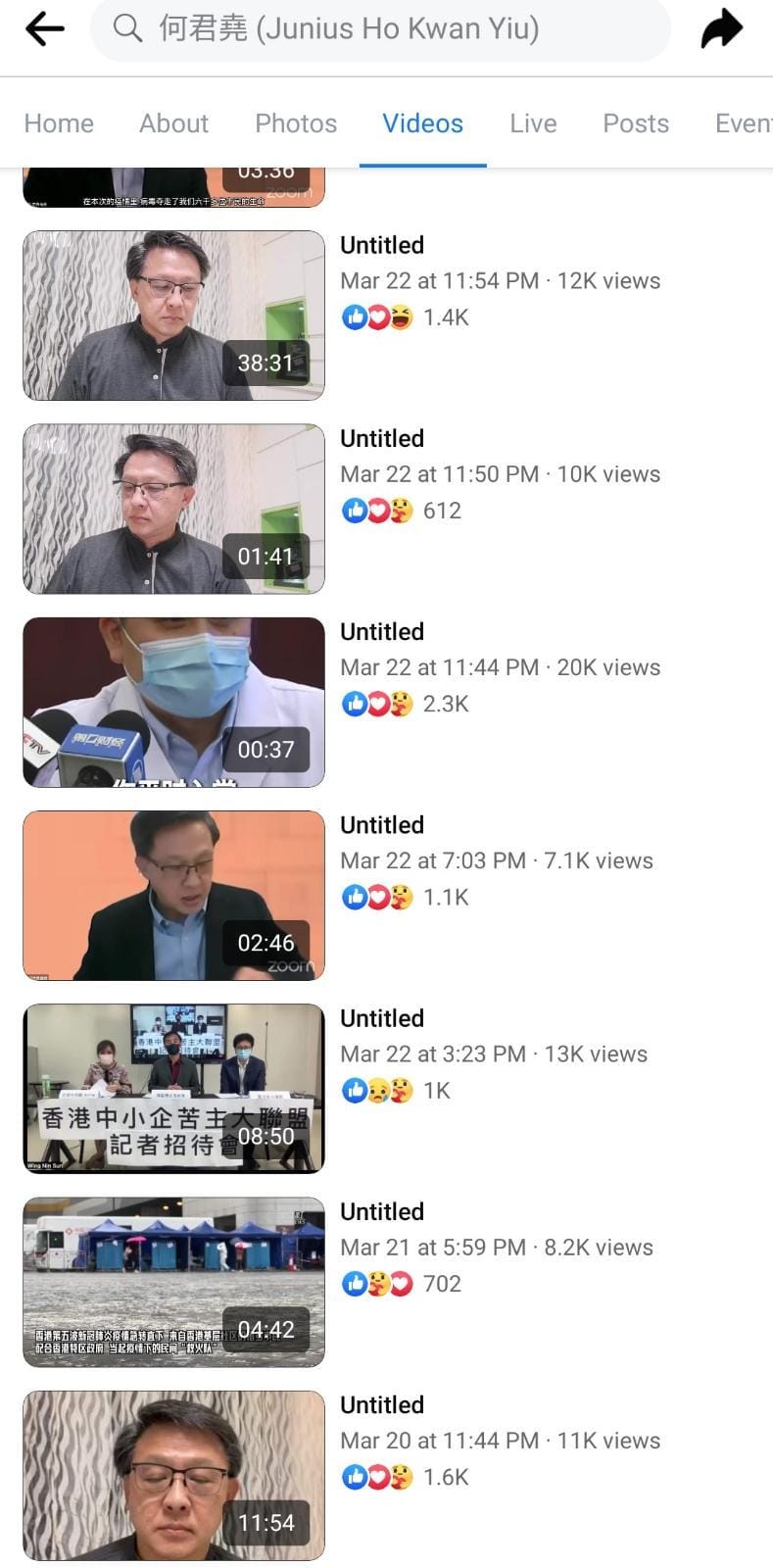Share this page with the arrow icon
Screen dimensions: 773x1568
722,29
